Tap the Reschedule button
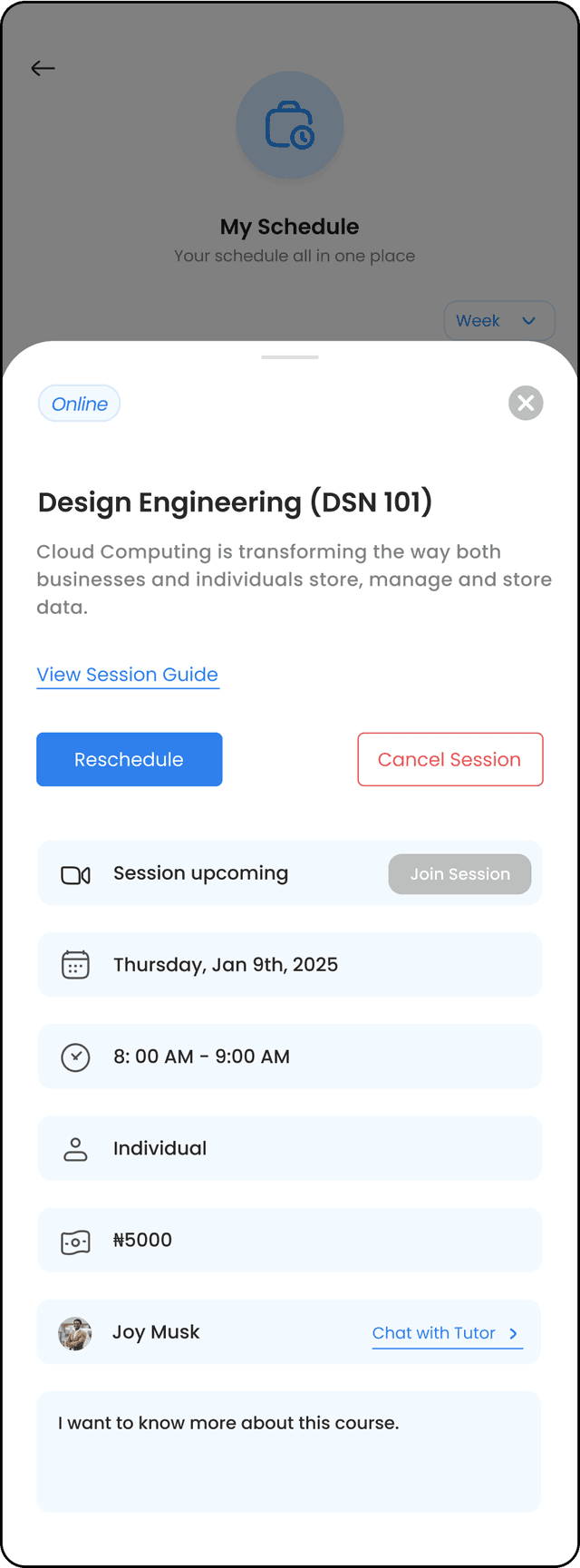This screenshot has width=580, height=1568. (130, 759)
